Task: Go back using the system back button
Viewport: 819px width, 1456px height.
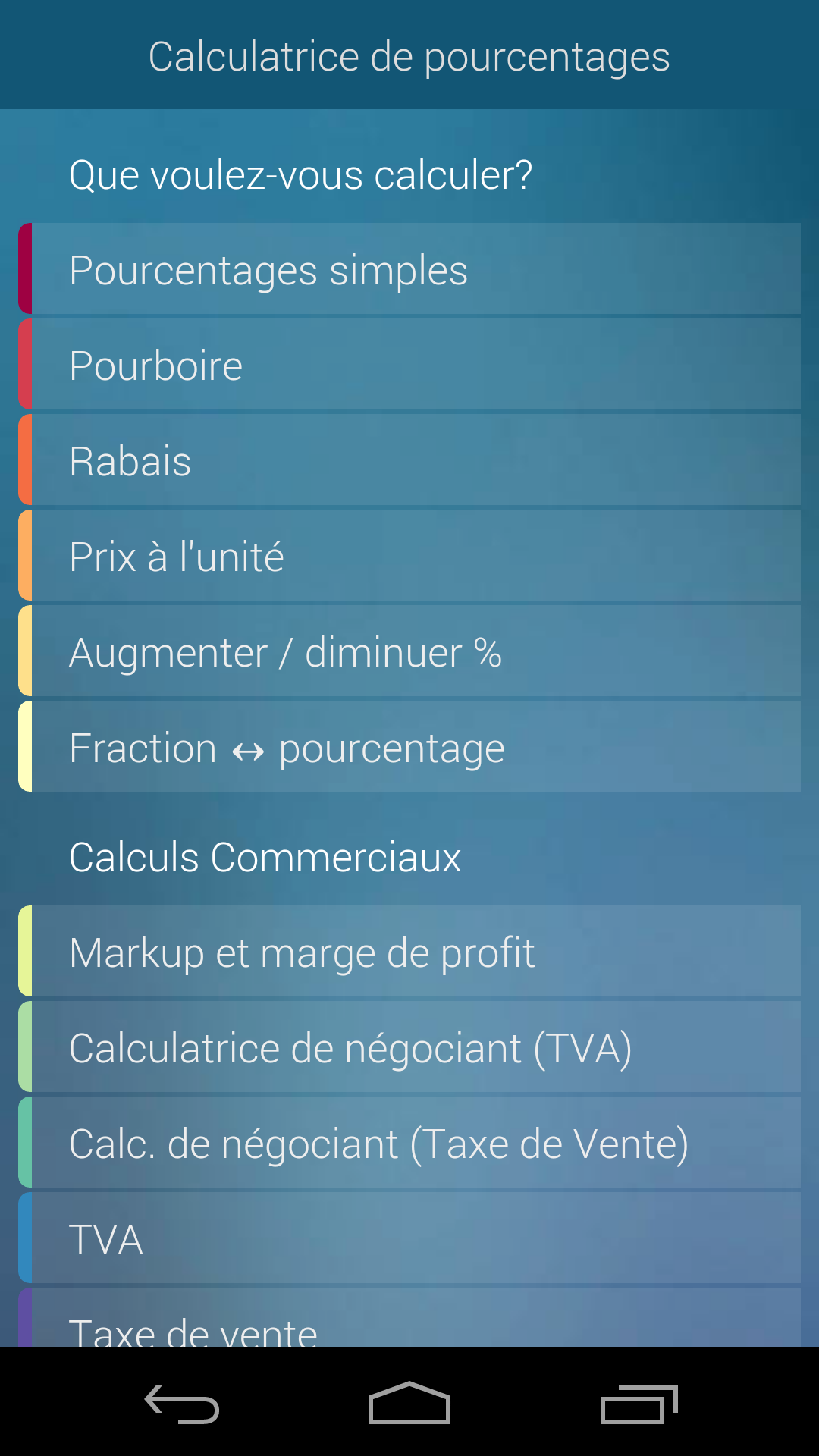Action: pos(182,1403)
